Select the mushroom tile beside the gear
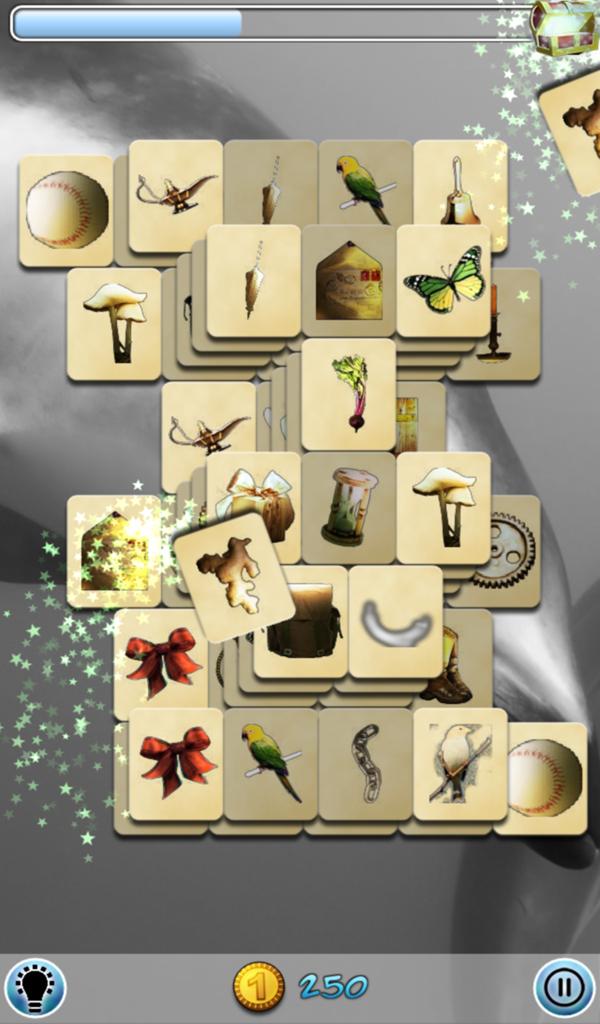This screenshot has width=600, height=1024. point(444,507)
